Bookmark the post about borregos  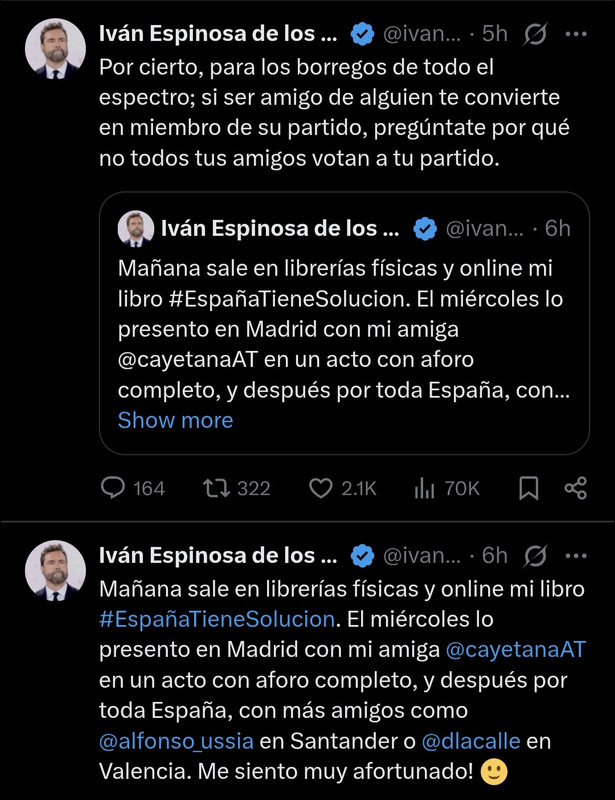[x=528, y=488]
